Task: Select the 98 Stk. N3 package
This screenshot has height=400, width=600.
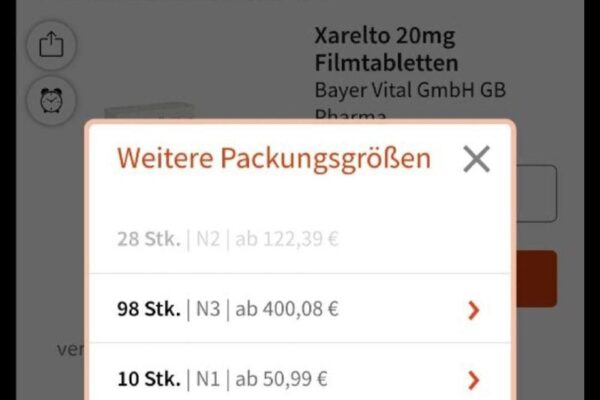Action: (300, 309)
